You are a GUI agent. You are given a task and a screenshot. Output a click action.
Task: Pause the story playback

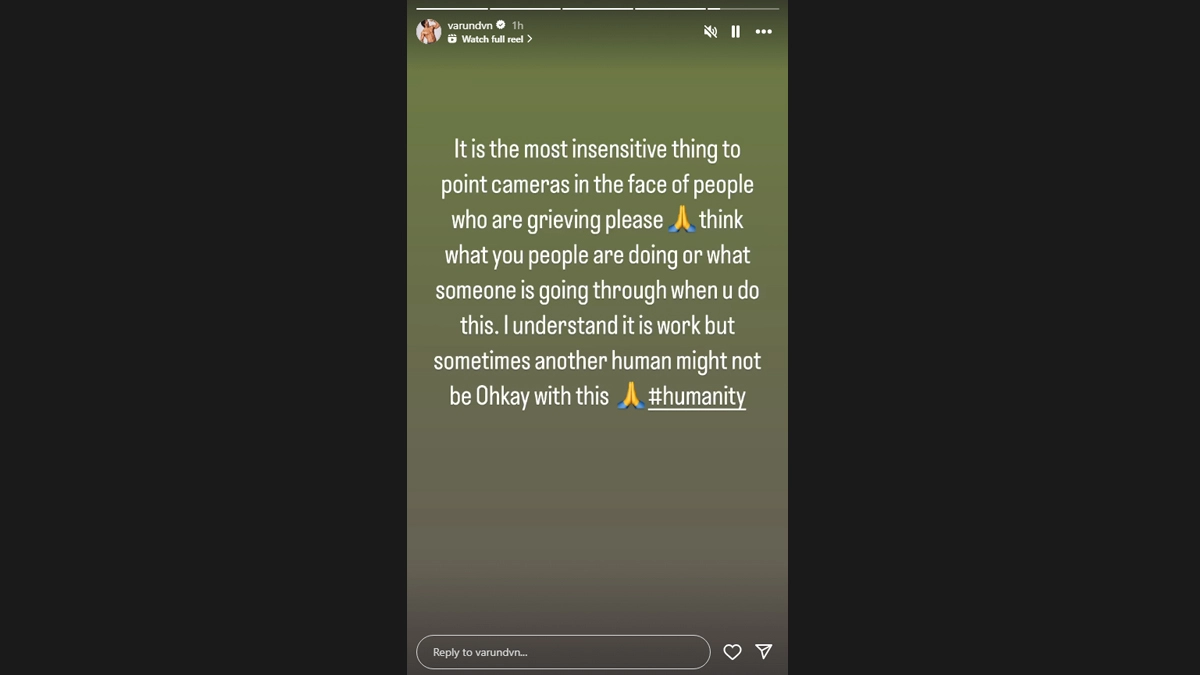(736, 32)
